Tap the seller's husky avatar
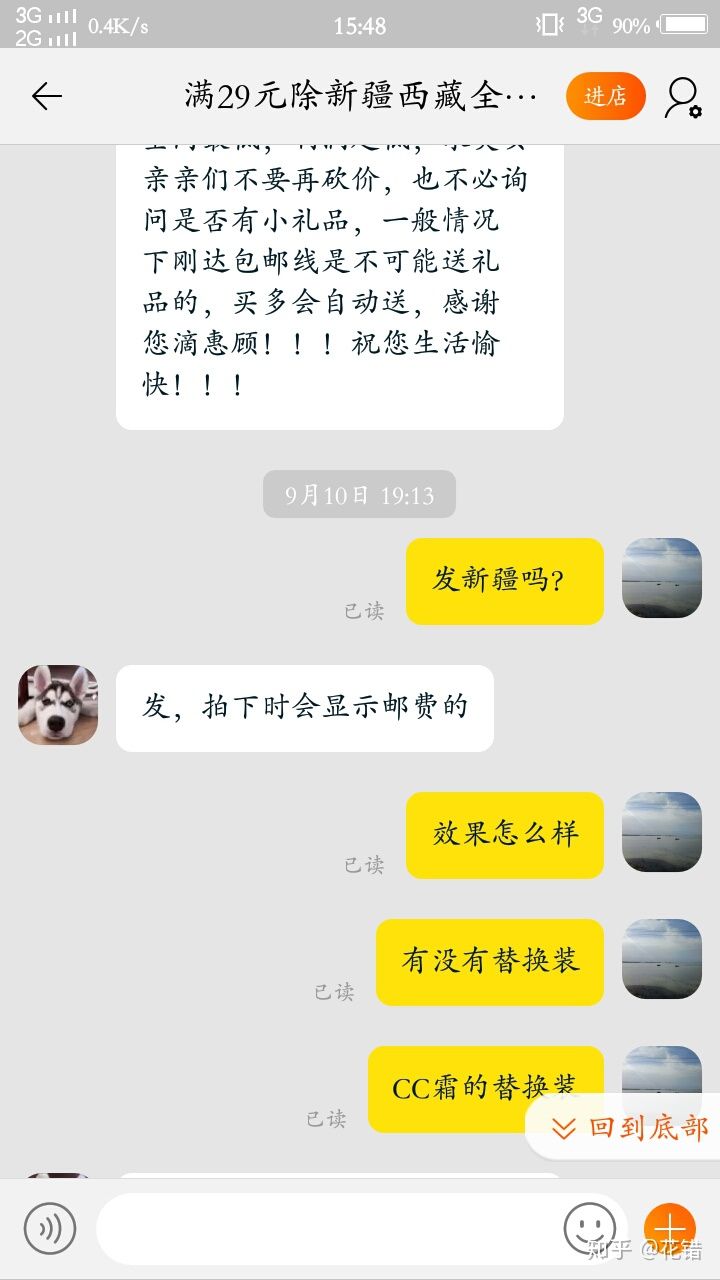Viewport: 720px width, 1280px height. (58, 705)
